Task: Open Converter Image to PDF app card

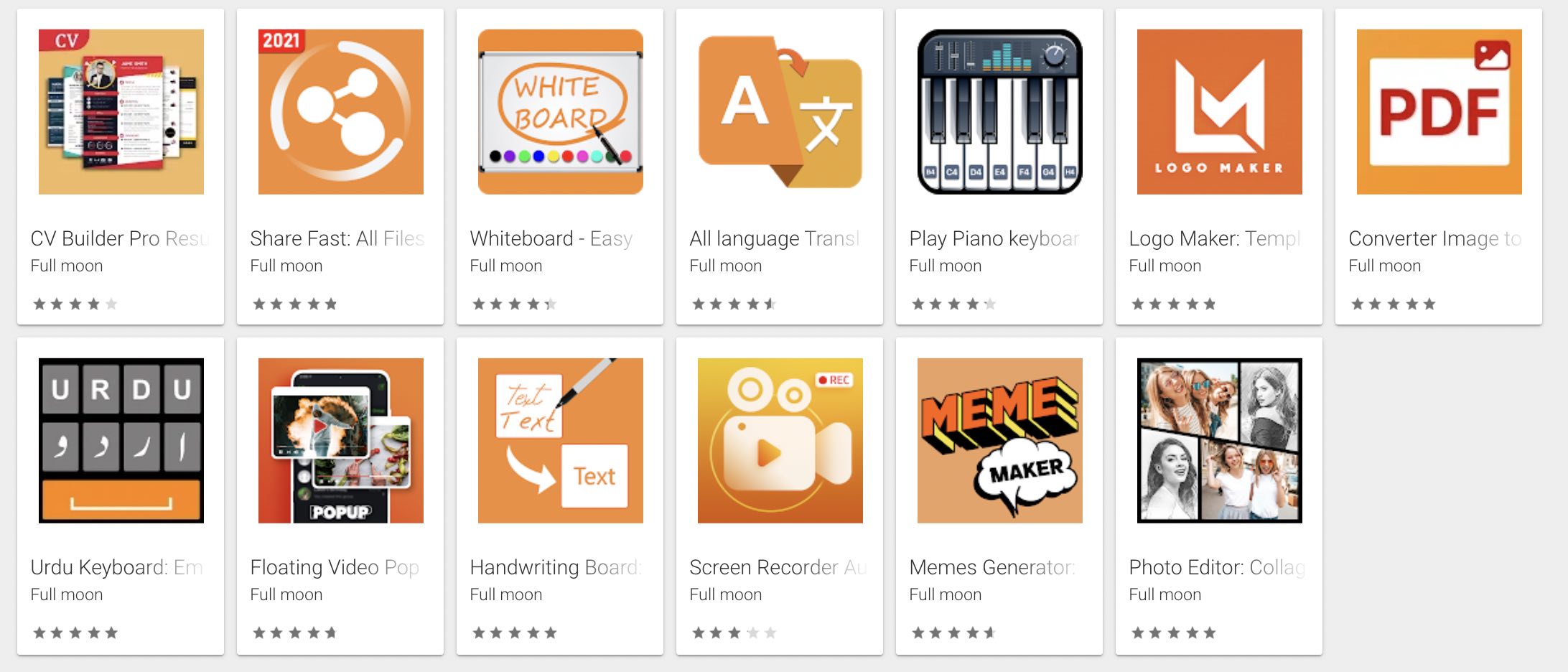Action: point(1439,112)
